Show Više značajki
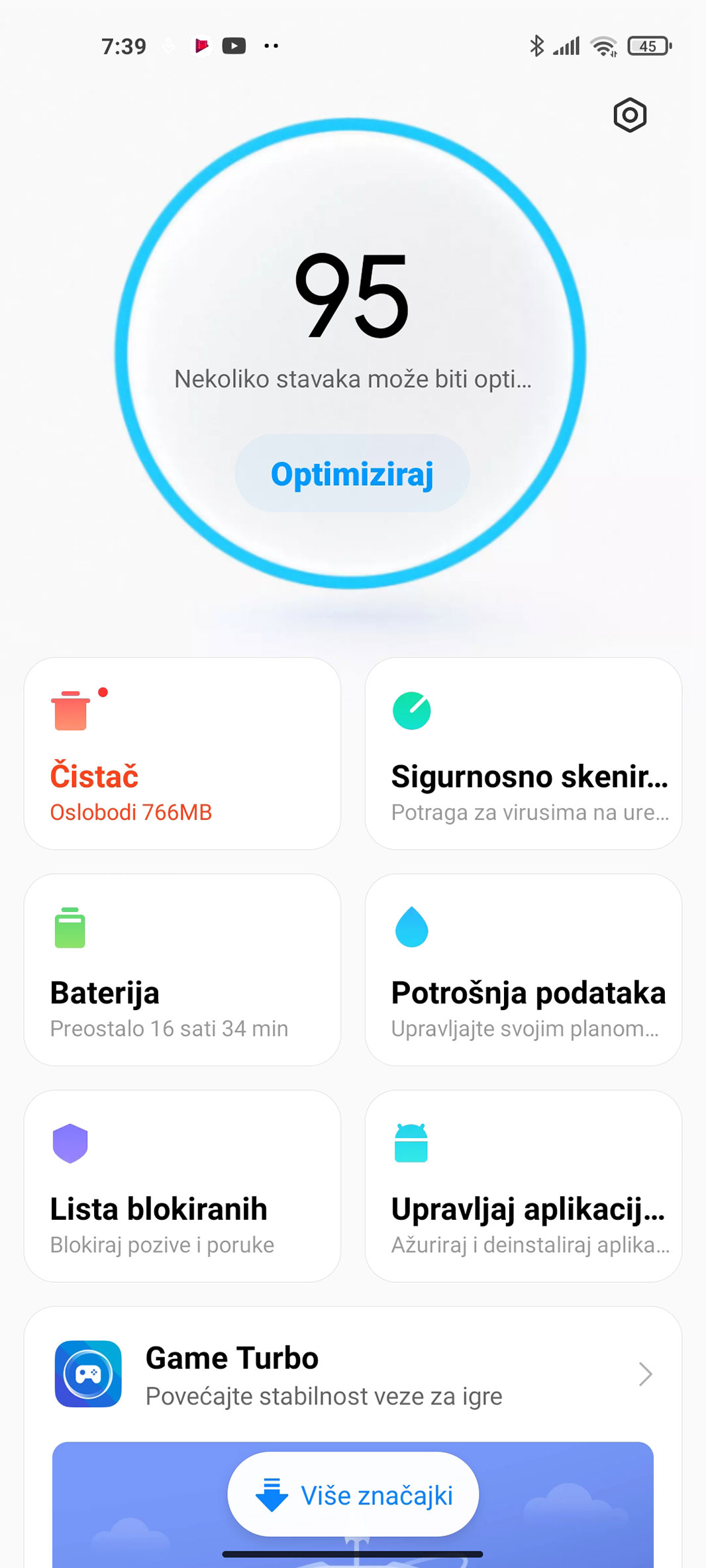 click(353, 1495)
